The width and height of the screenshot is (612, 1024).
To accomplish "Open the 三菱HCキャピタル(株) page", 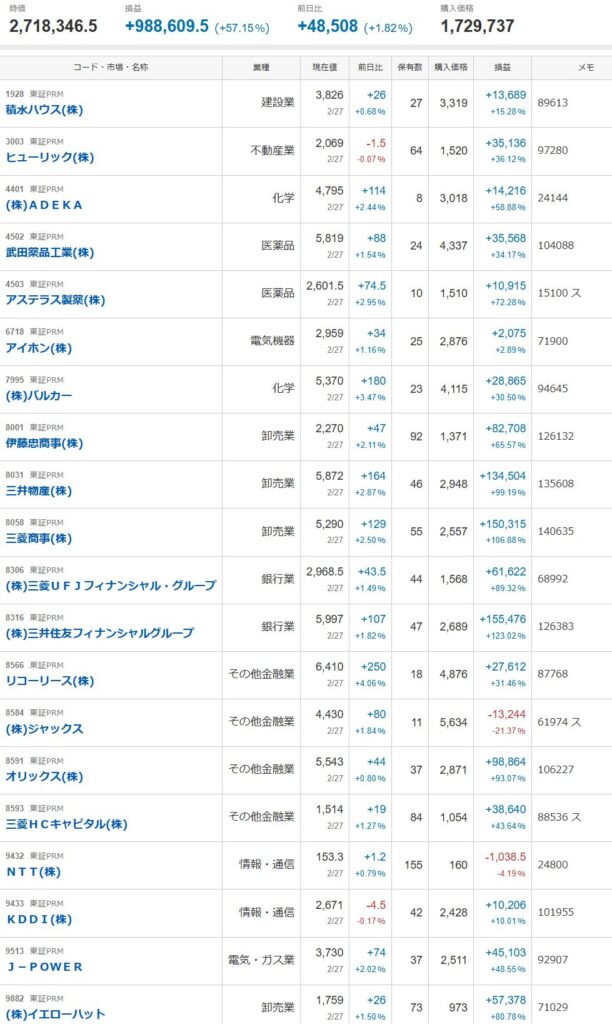I will tap(66, 824).
